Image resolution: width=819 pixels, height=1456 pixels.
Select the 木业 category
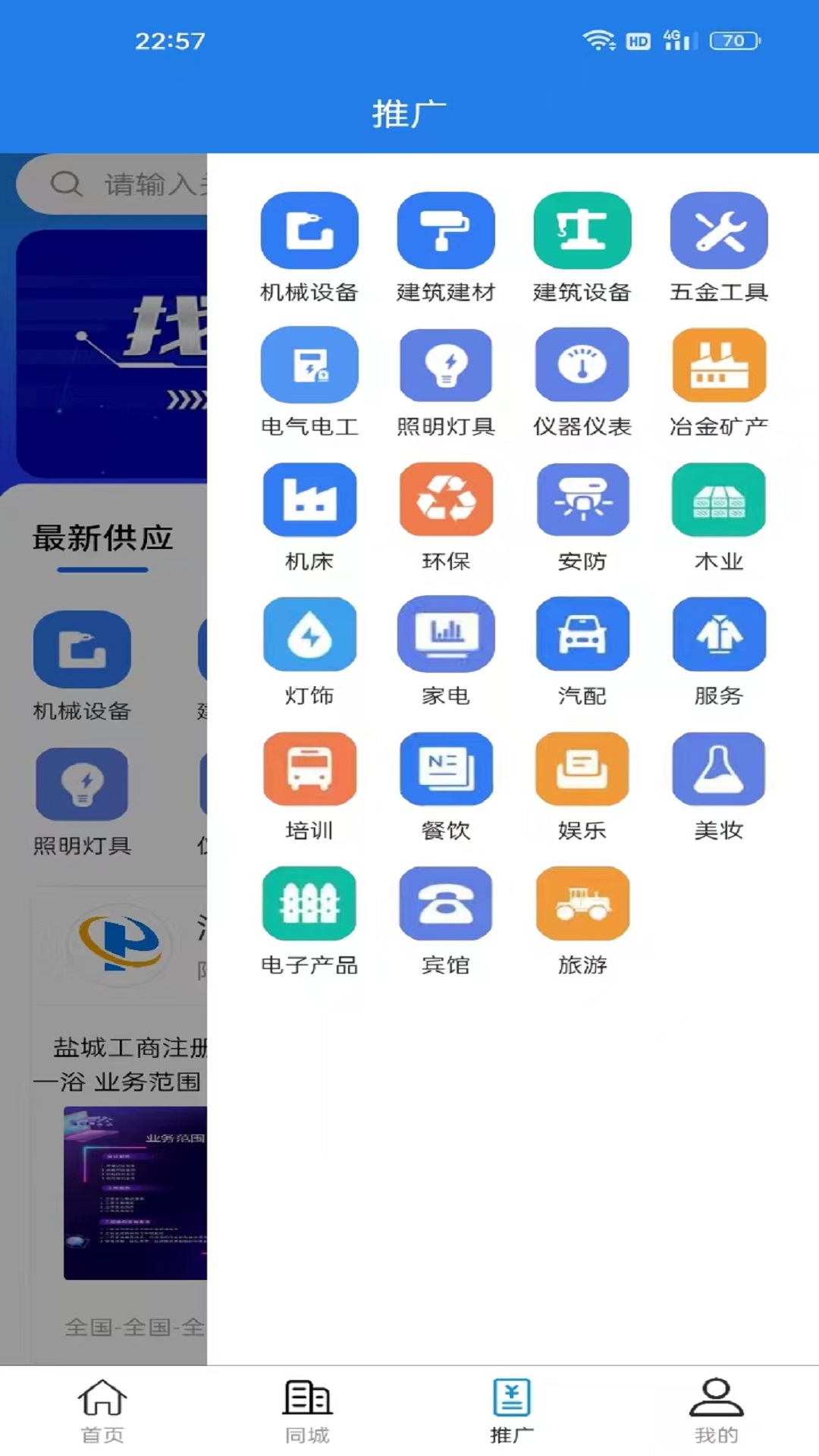[718, 500]
